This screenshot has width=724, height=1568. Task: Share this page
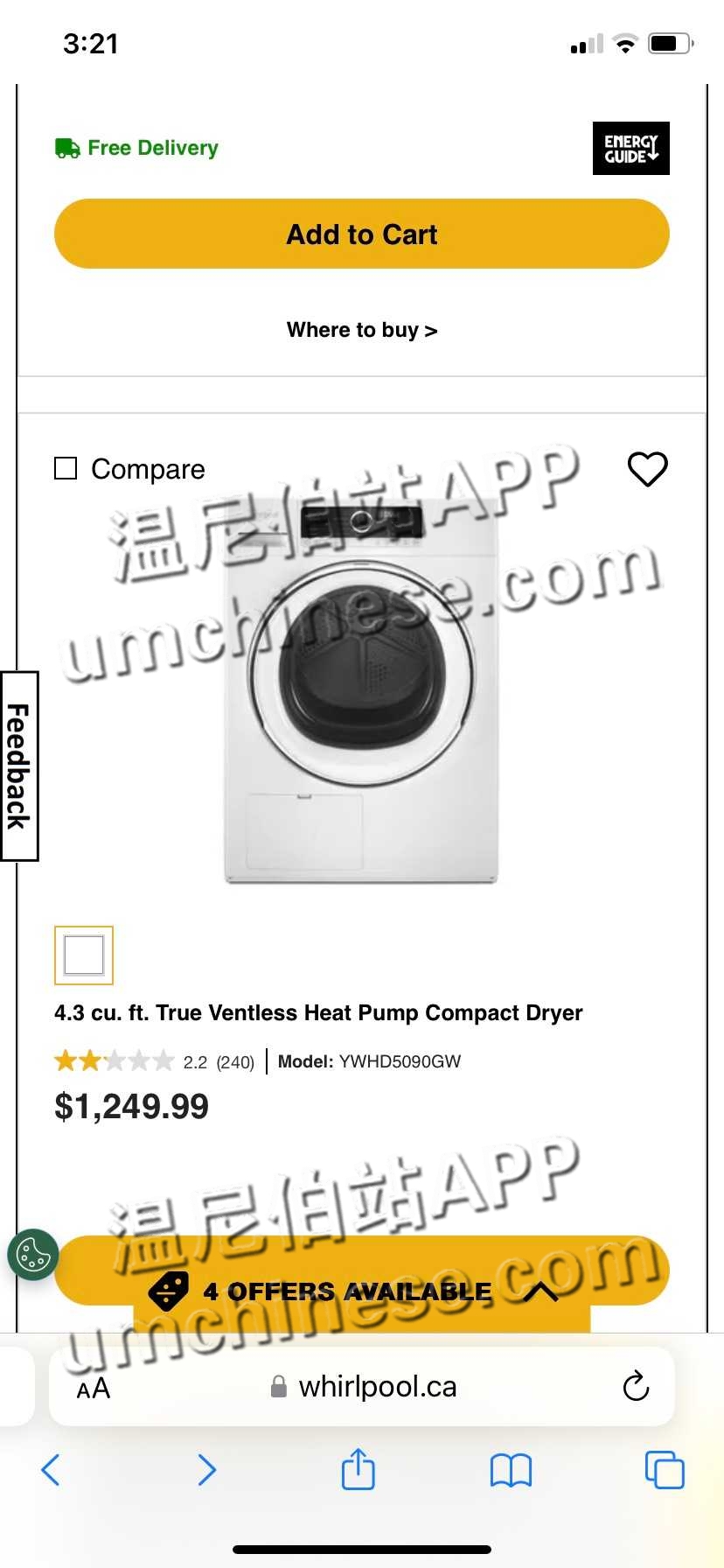click(358, 1469)
